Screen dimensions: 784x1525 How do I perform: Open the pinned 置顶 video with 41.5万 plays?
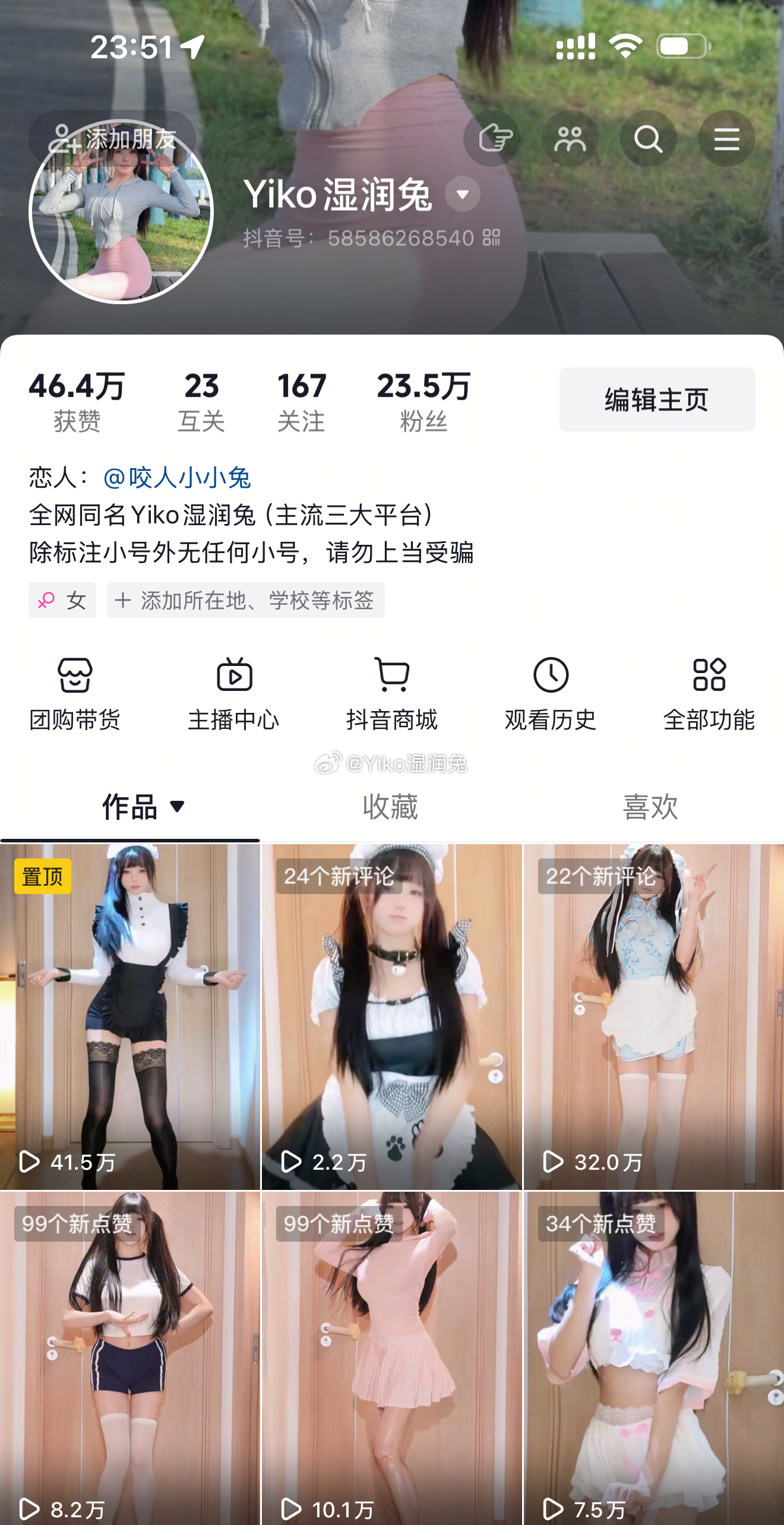coord(130,1016)
